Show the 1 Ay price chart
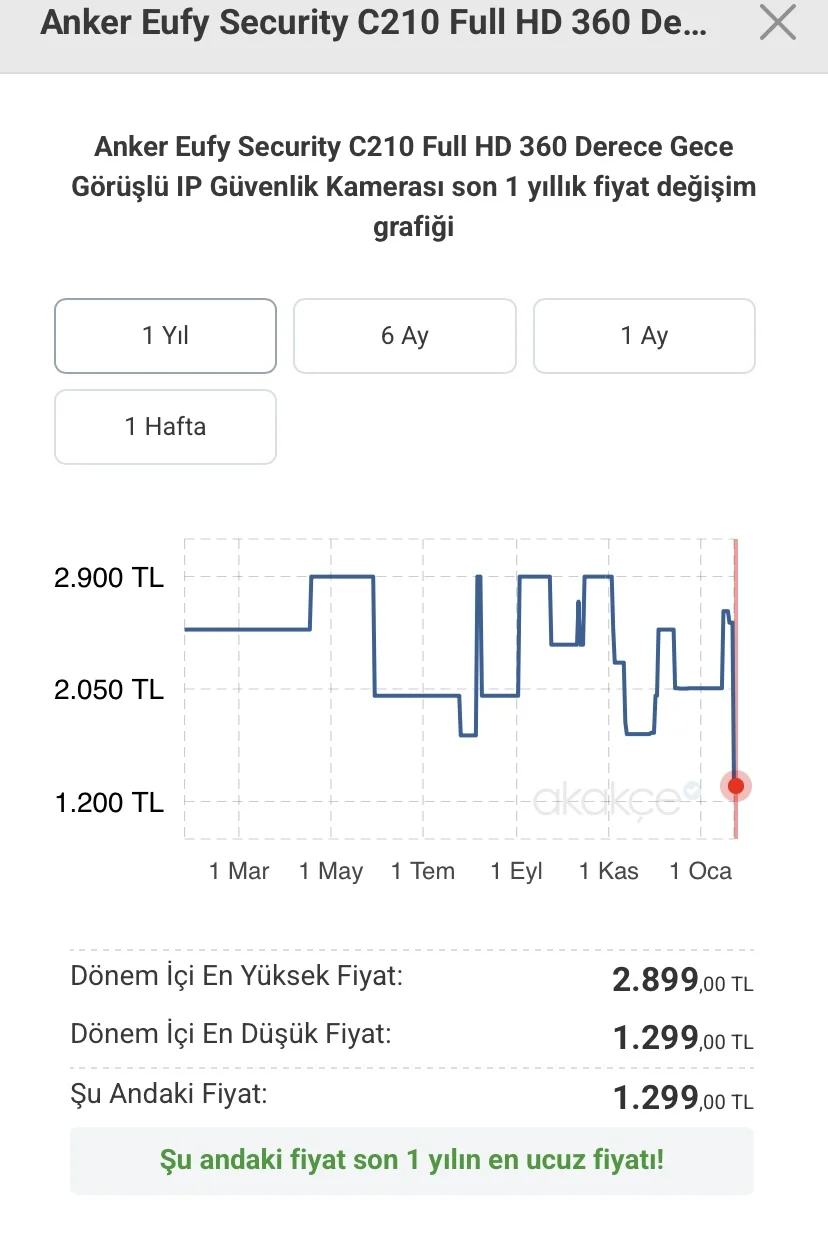This screenshot has width=828, height=1240. coord(644,336)
